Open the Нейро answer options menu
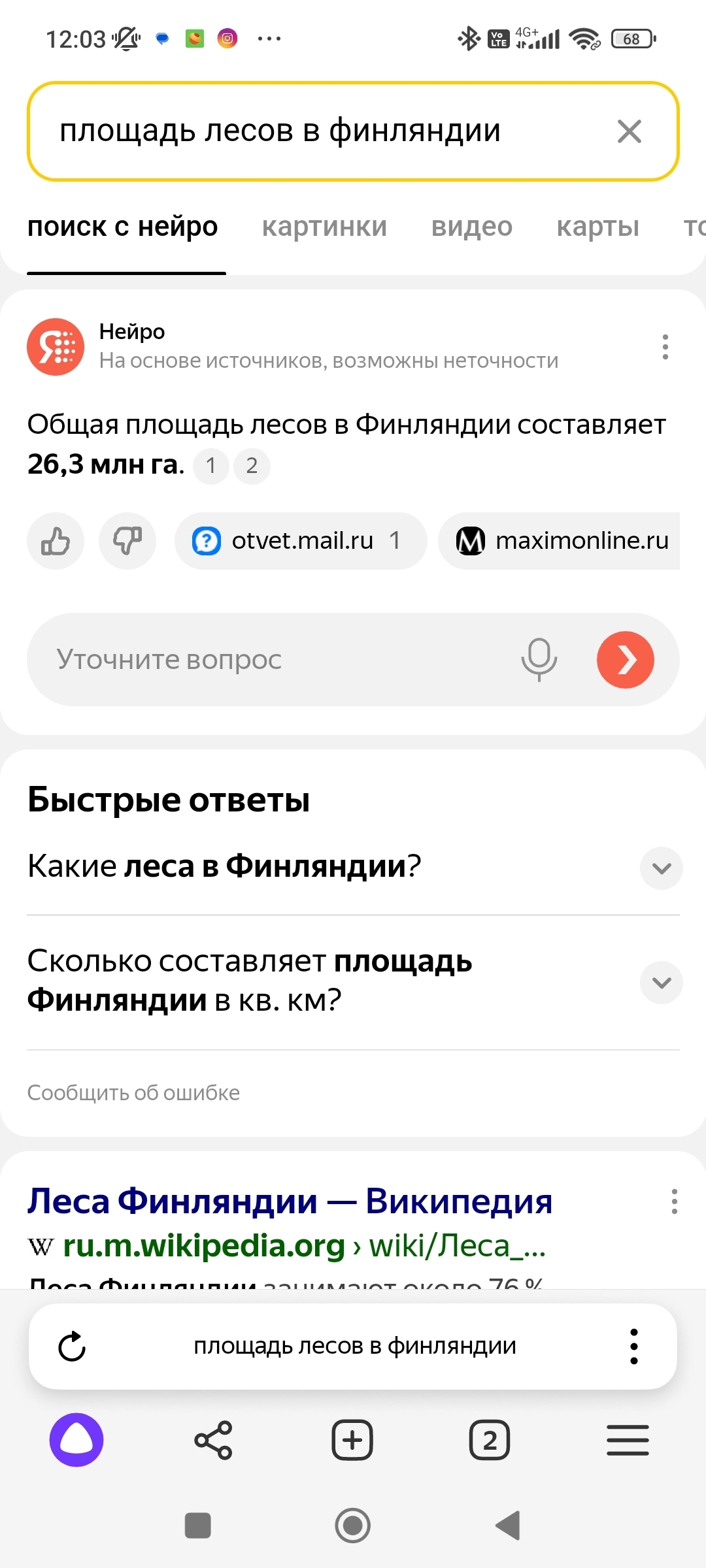 tap(665, 347)
